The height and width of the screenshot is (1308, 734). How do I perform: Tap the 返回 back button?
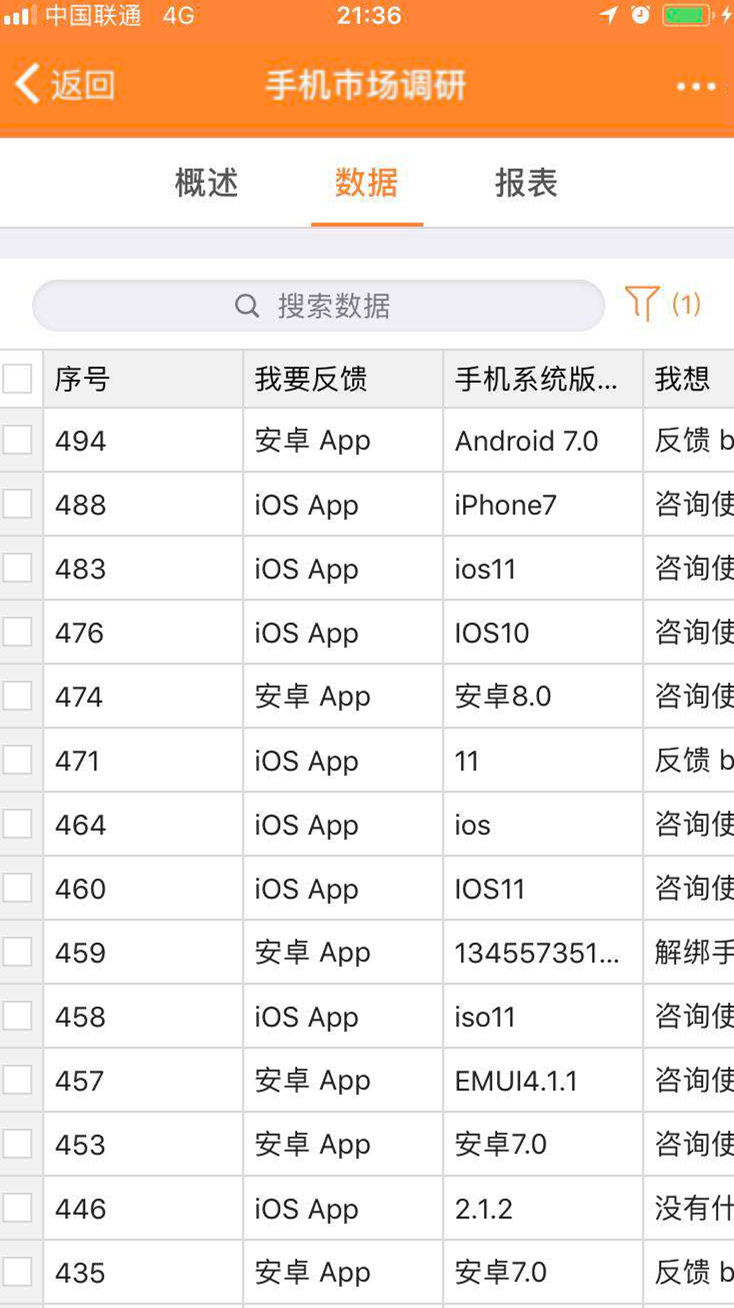pos(66,85)
